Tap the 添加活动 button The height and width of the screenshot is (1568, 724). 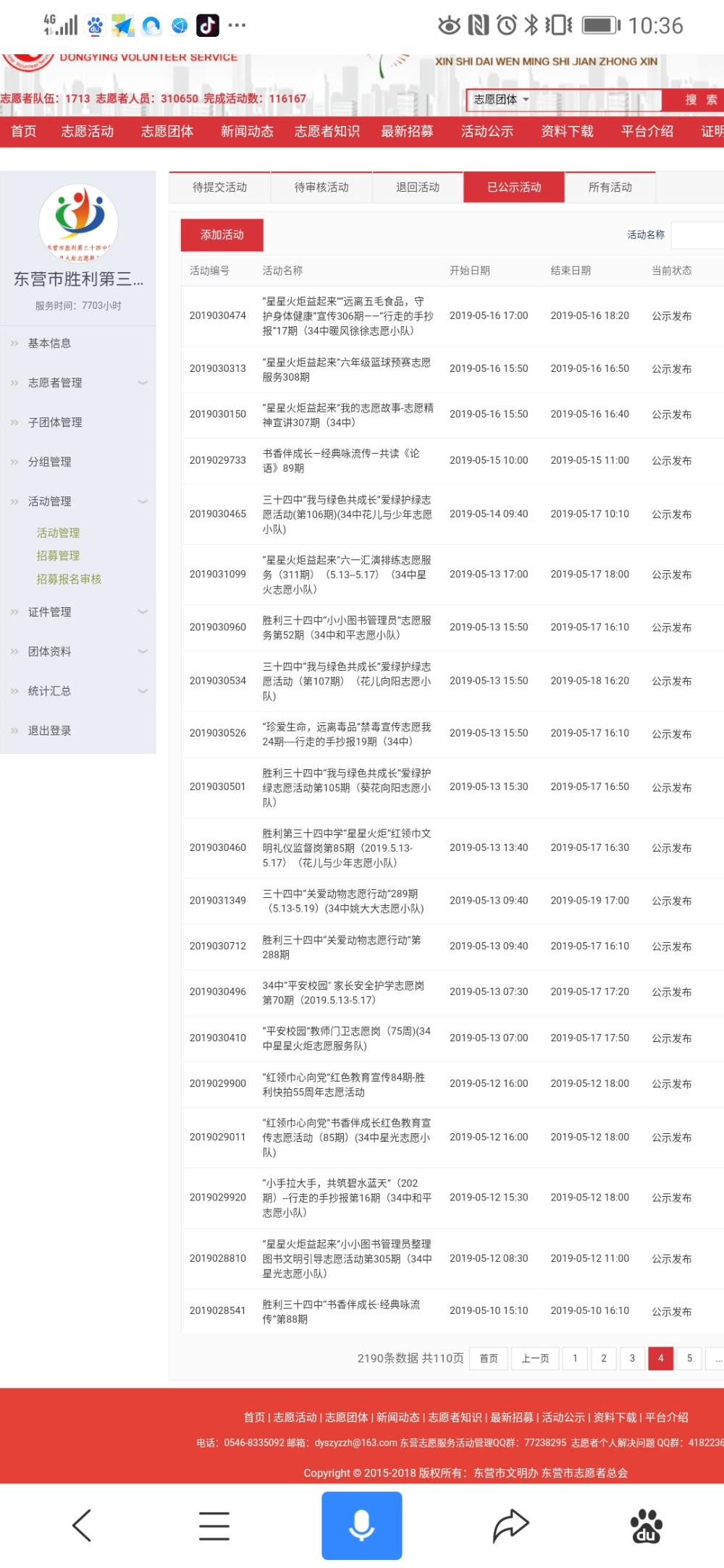222,235
